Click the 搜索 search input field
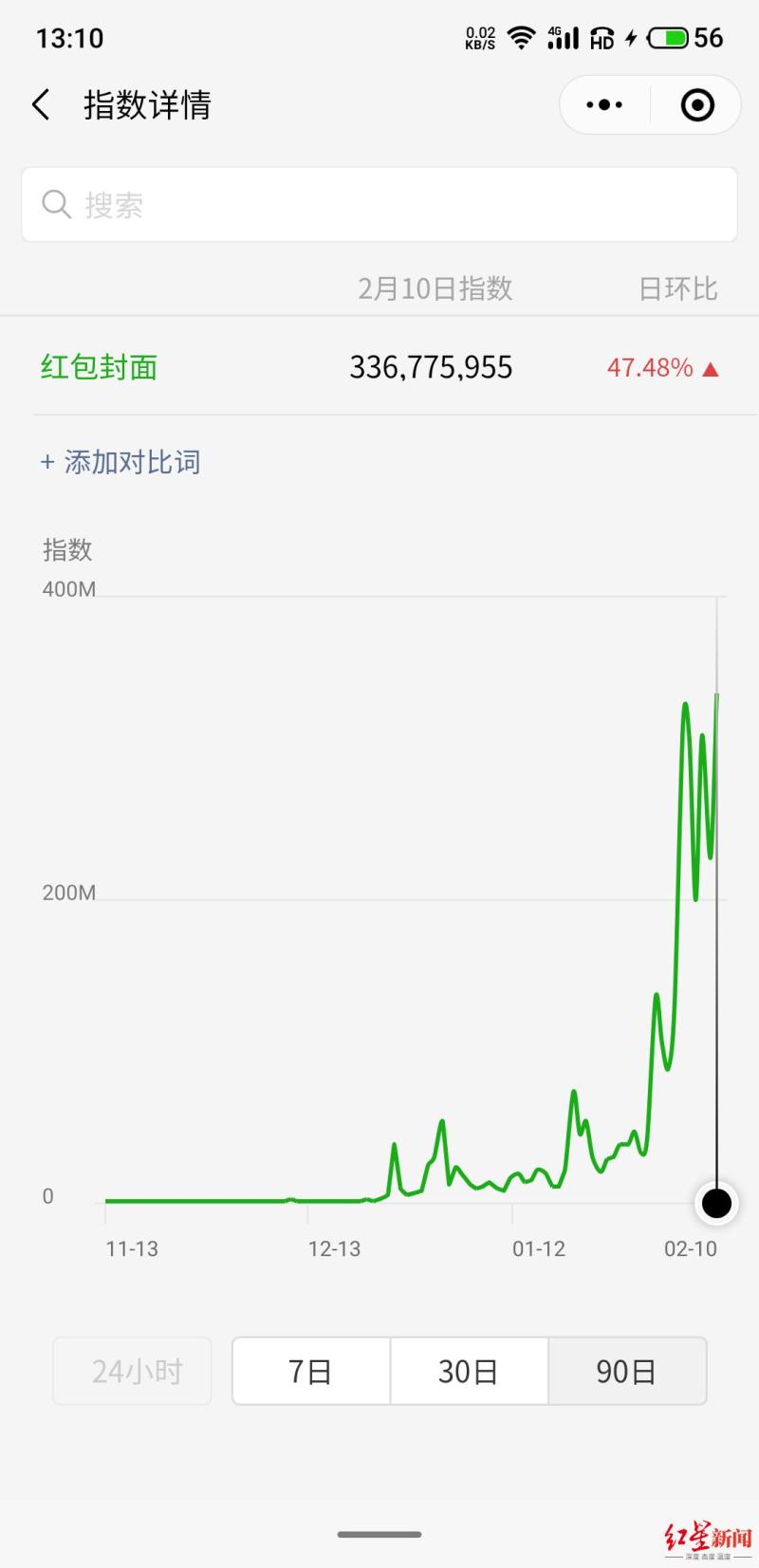Screen dimensions: 759x1568 click(x=379, y=204)
